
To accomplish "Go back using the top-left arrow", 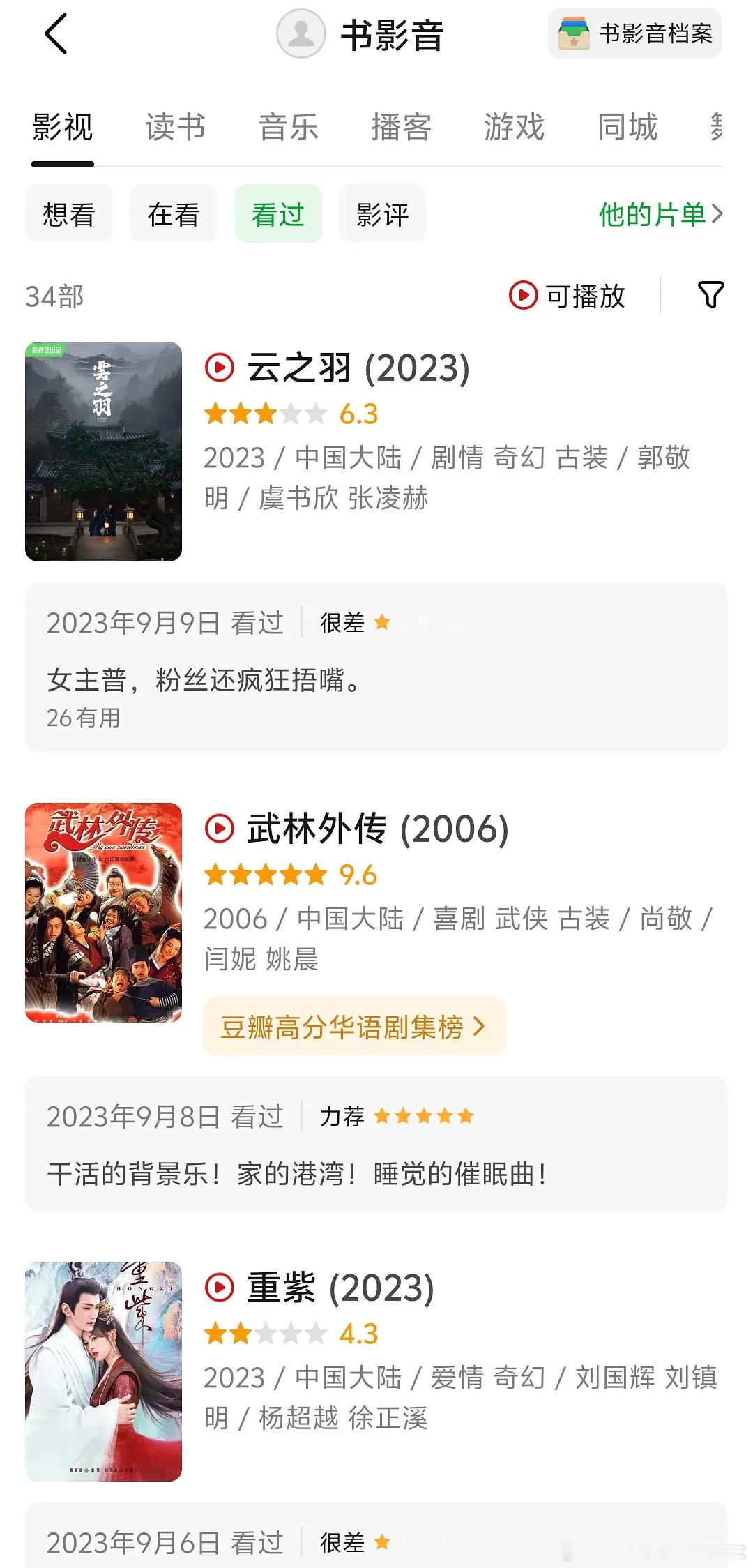I will 56,33.
